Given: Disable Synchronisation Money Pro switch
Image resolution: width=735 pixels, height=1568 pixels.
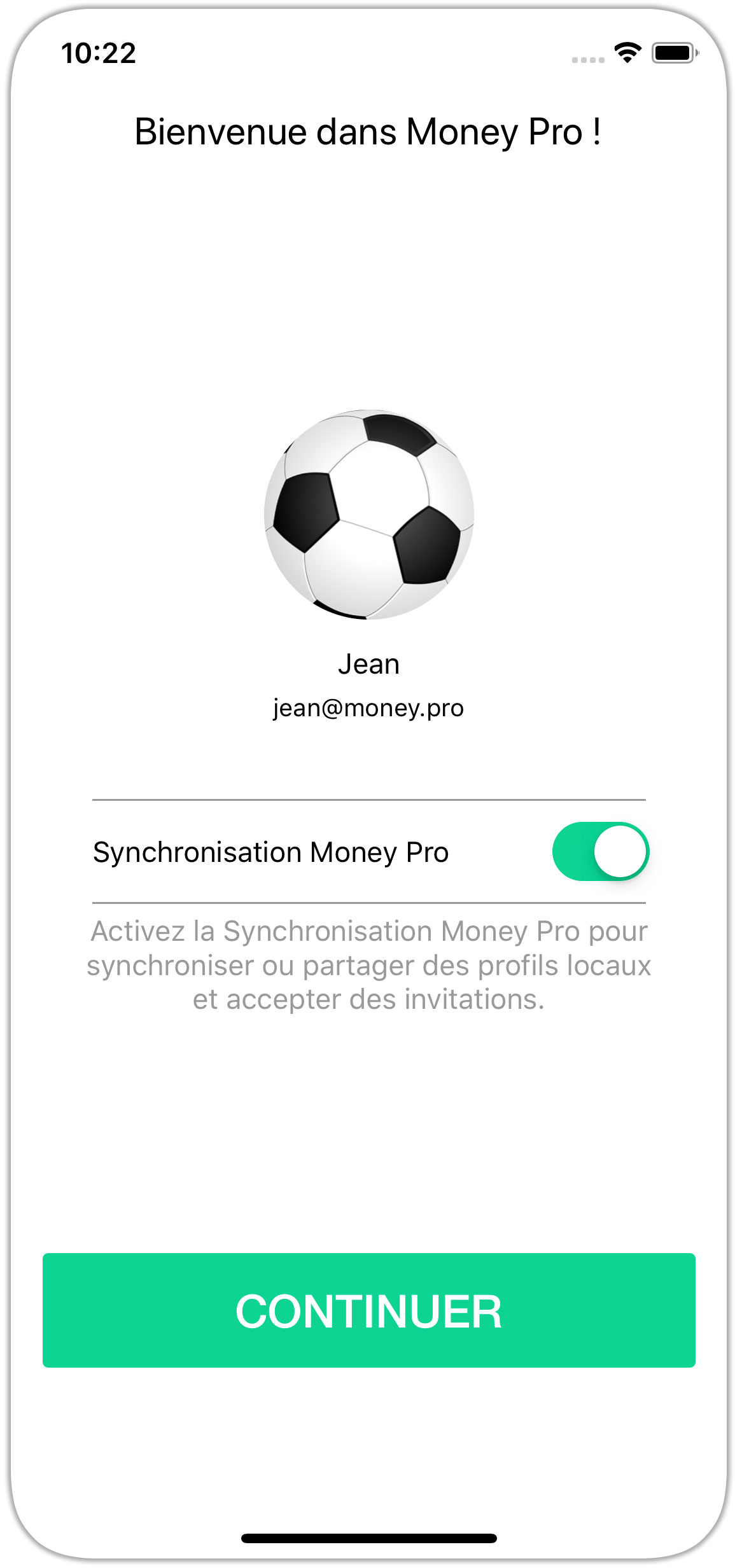Looking at the screenshot, I should click(x=600, y=851).
